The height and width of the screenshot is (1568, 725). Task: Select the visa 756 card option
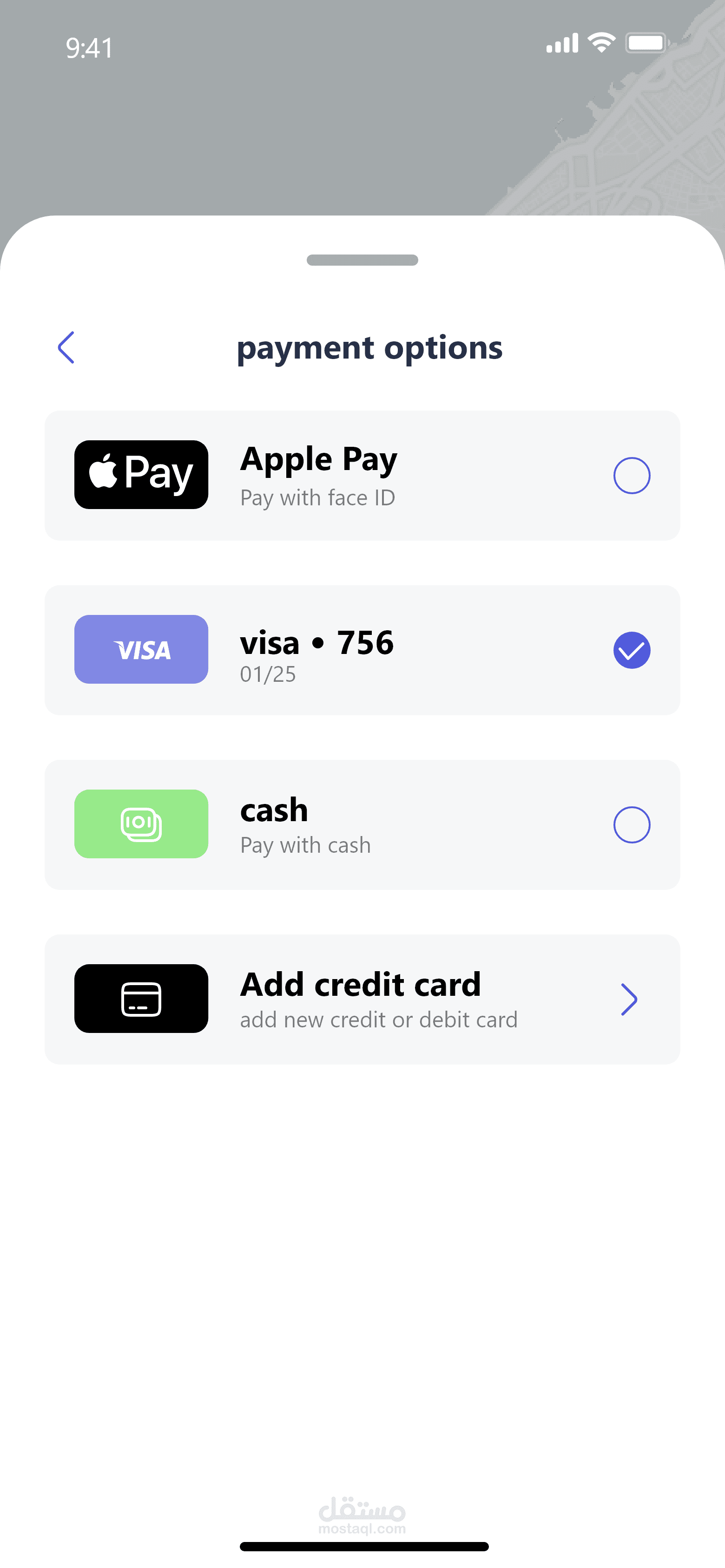(x=631, y=650)
